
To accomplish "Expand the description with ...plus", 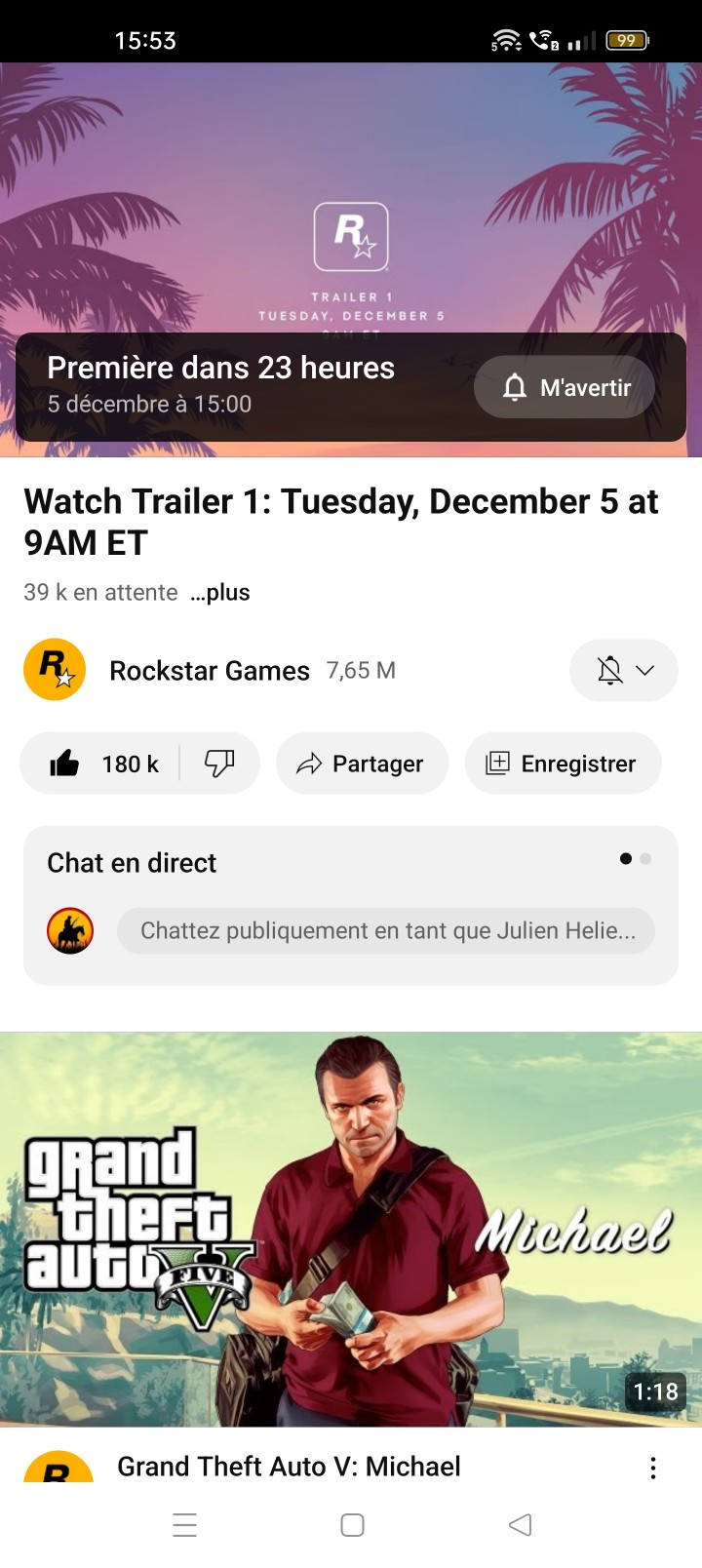I will 220,592.
